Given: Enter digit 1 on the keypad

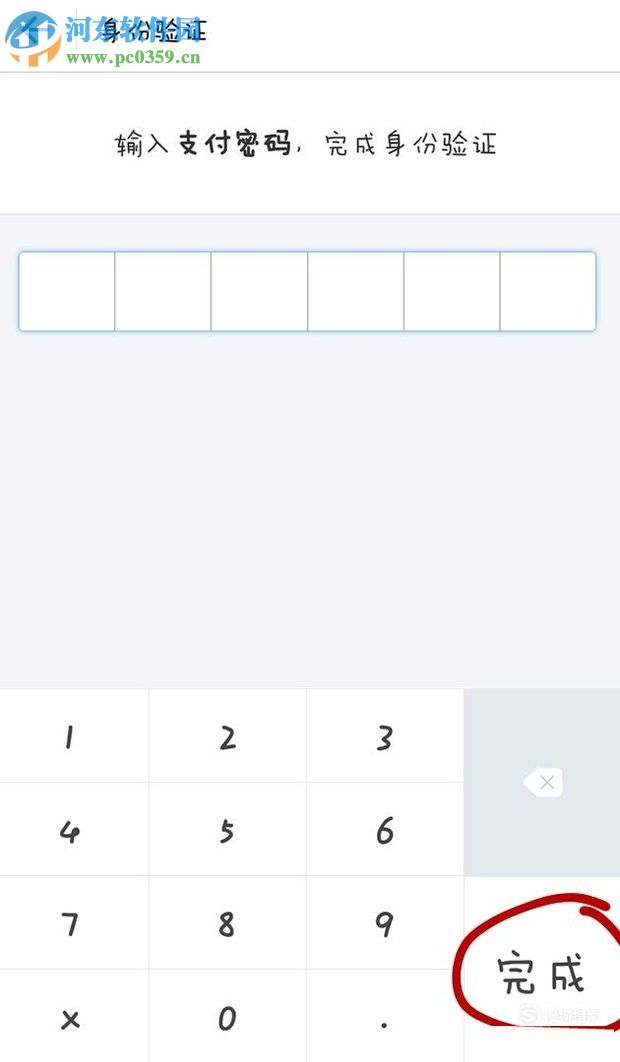Looking at the screenshot, I should [73, 737].
